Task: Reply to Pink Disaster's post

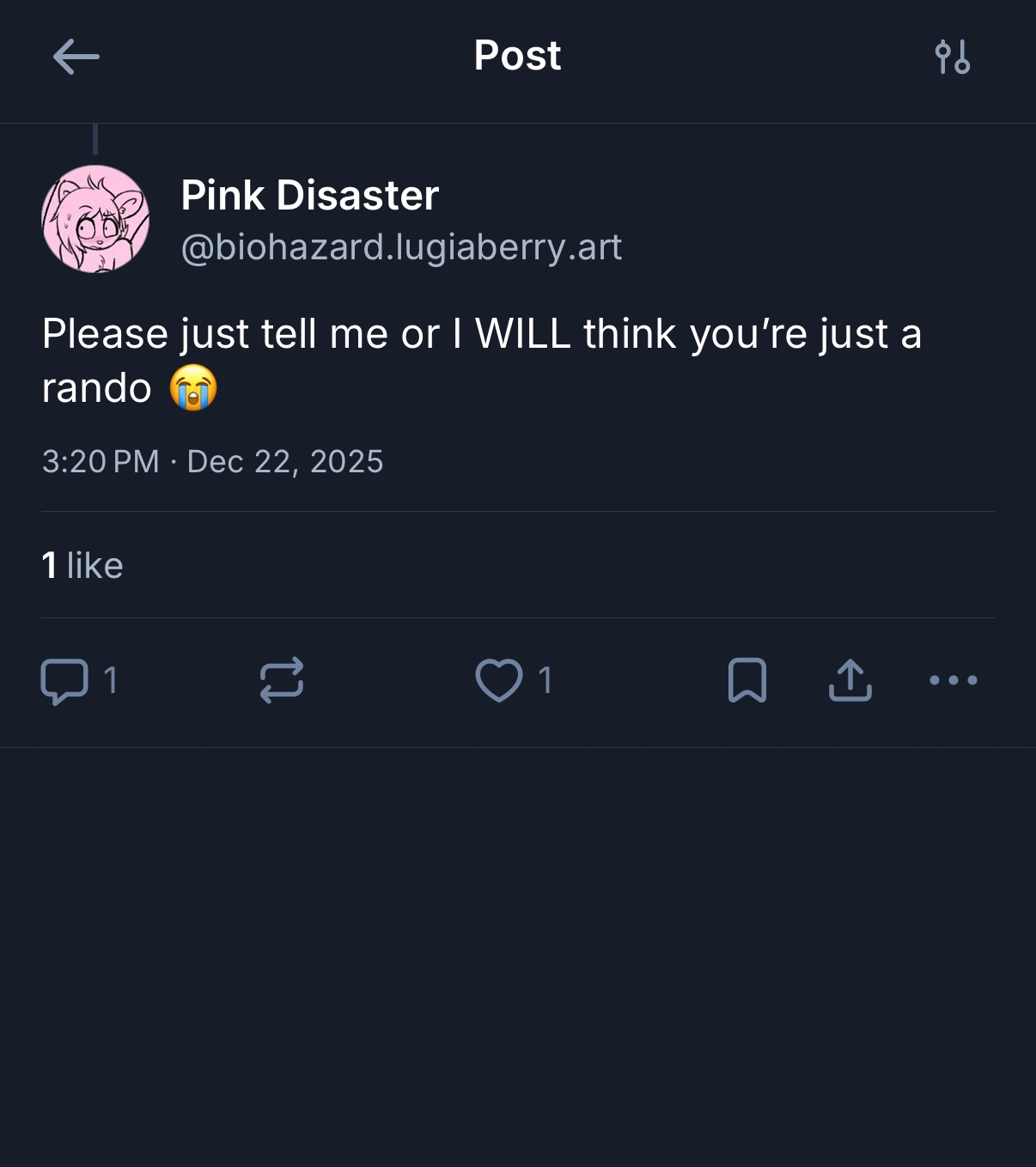Action: tap(65, 680)
